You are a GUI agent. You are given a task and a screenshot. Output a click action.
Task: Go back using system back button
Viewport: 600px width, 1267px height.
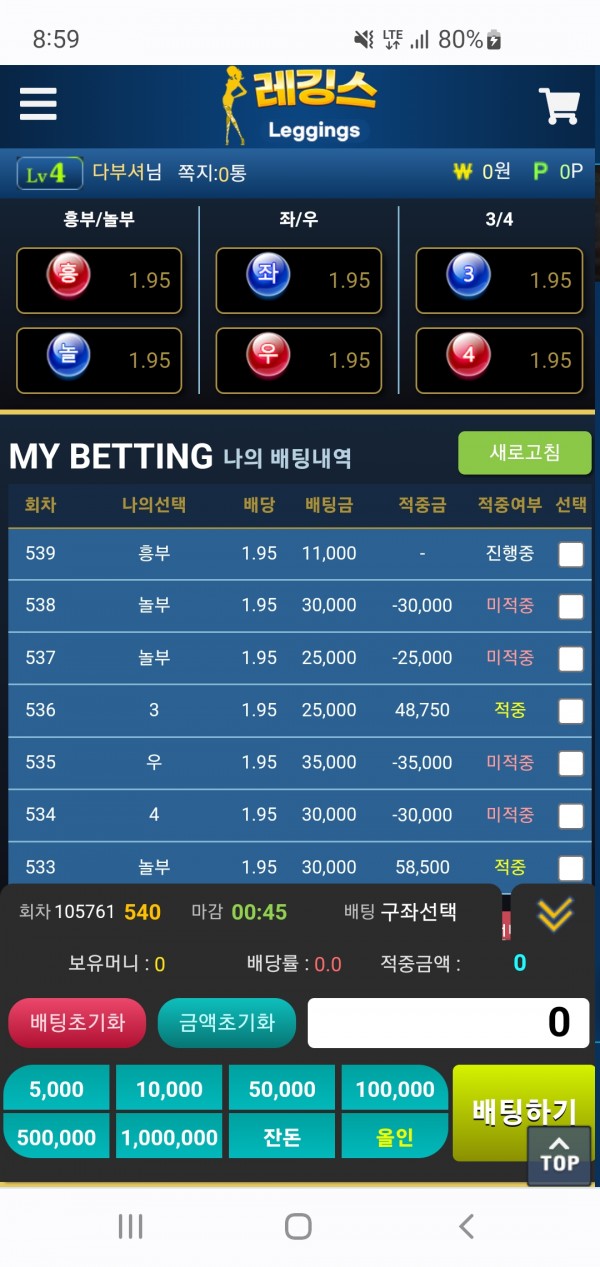465,1226
